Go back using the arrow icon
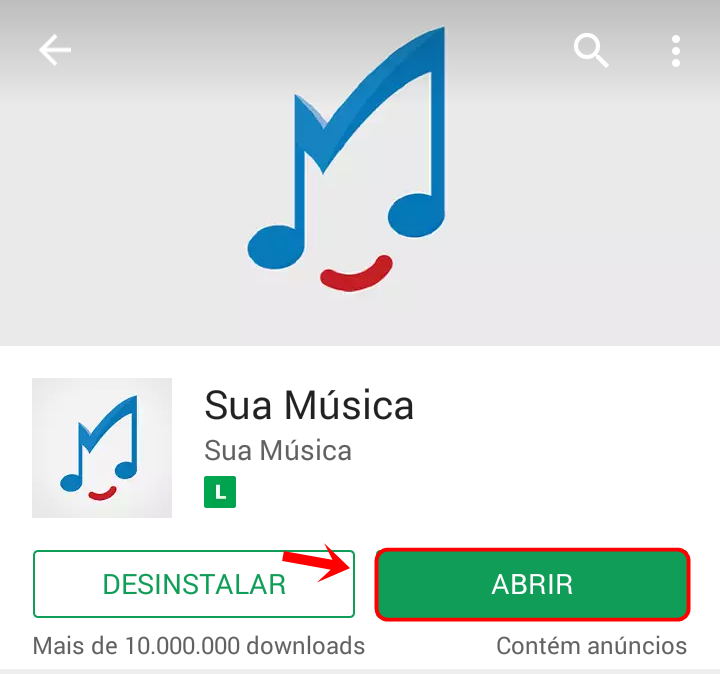 point(55,50)
